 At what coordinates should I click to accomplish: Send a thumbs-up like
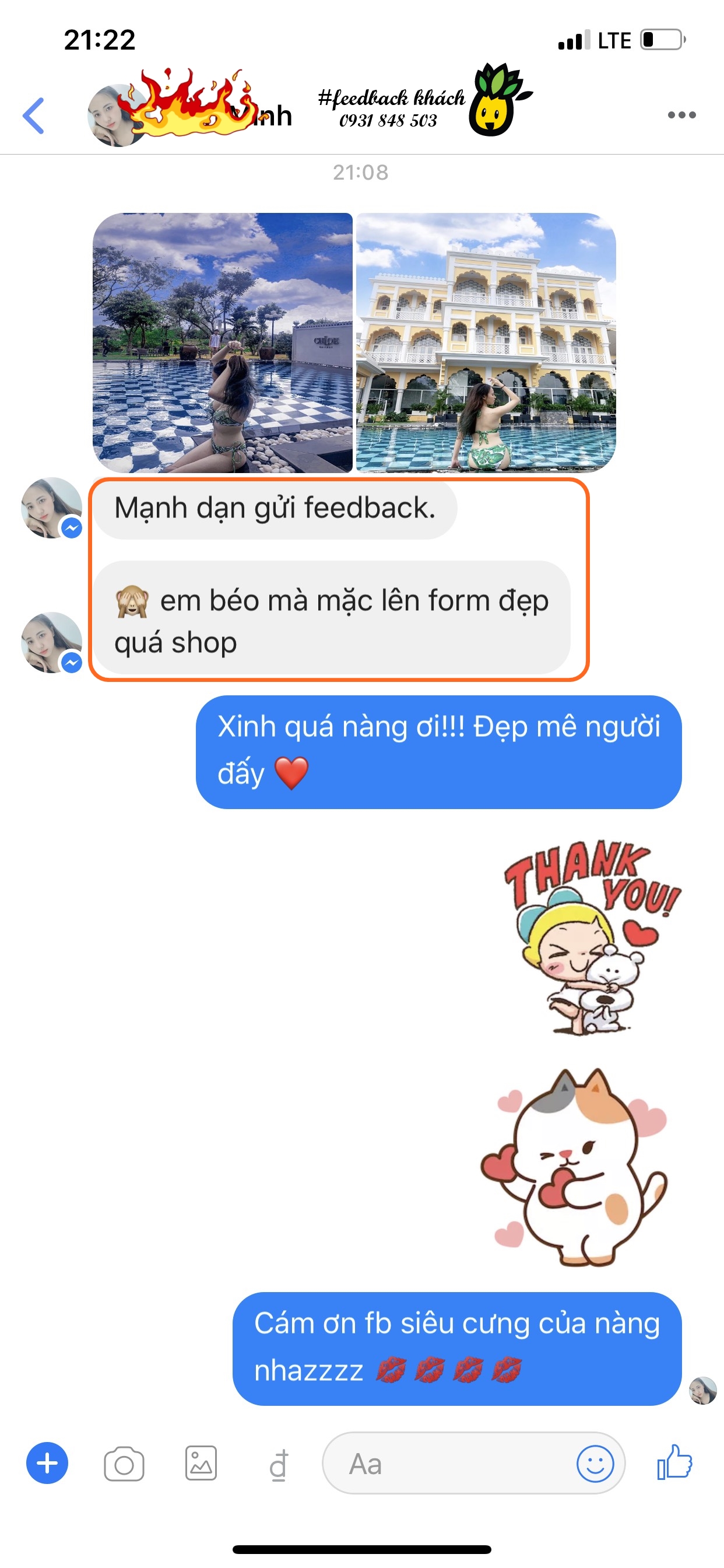pyautogui.click(x=674, y=1462)
